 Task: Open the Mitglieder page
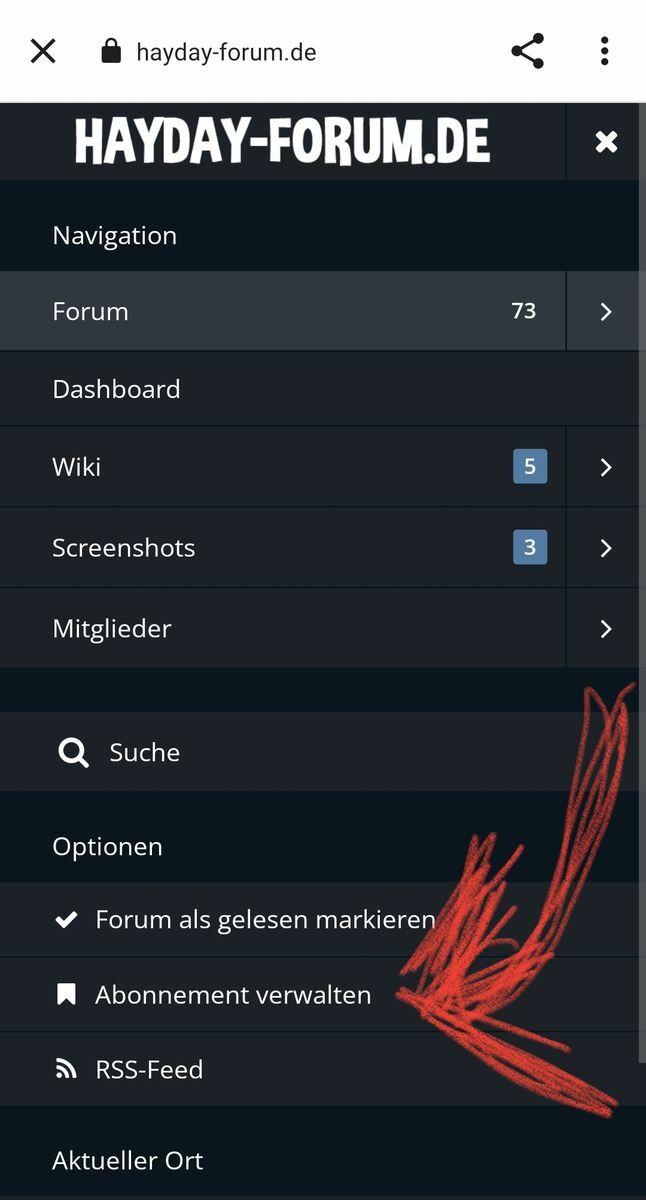[x=112, y=629]
